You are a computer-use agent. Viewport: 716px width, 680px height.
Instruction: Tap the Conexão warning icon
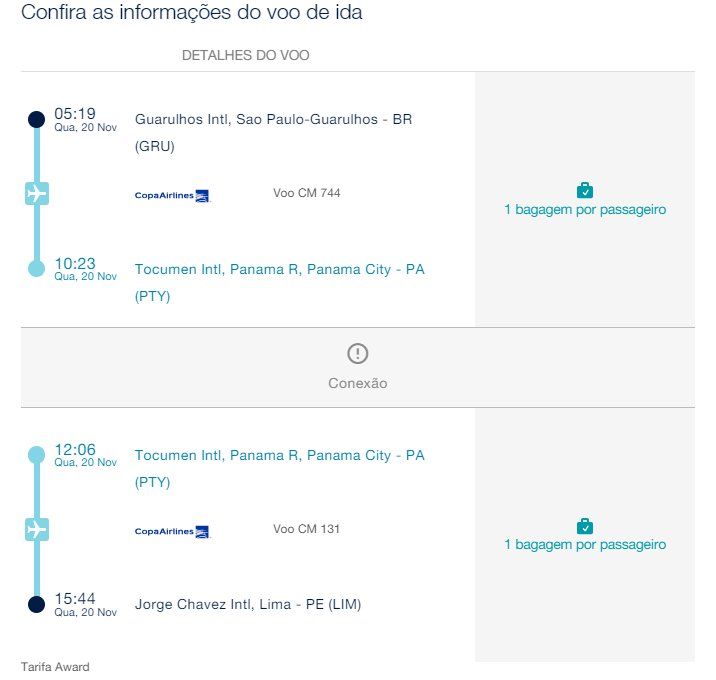click(x=358, y=353)
